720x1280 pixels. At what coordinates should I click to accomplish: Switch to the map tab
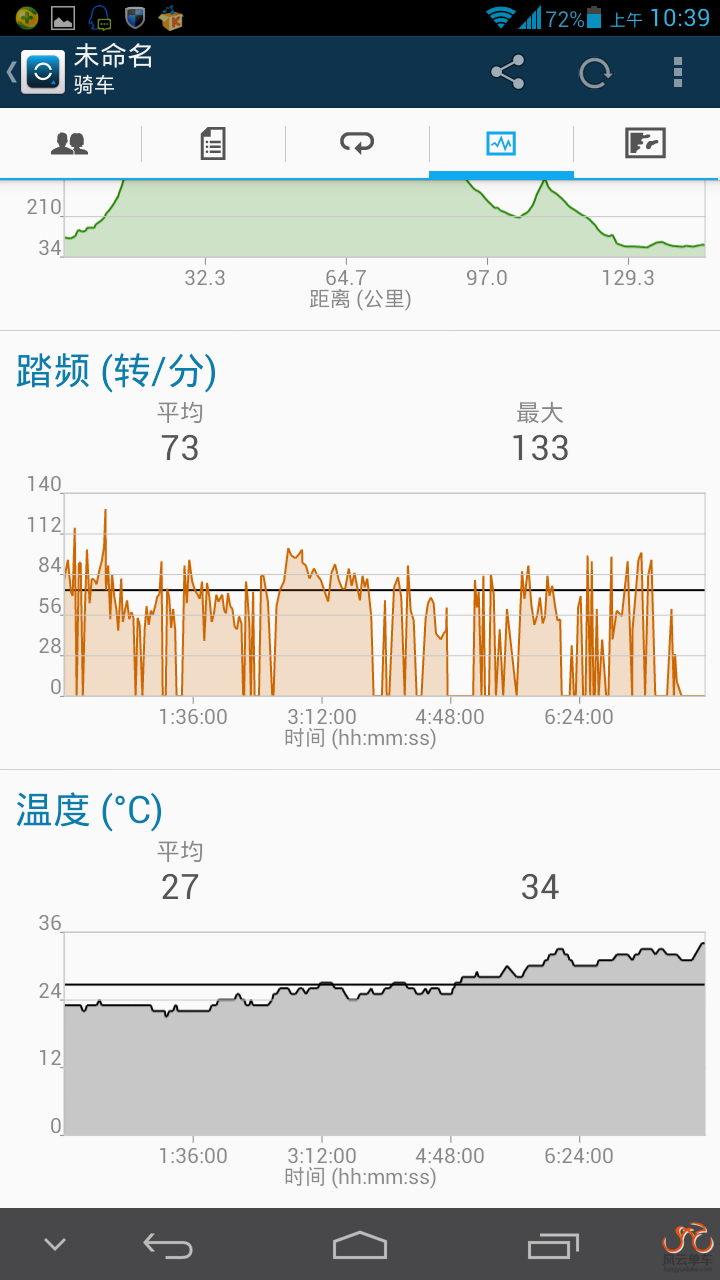[x=645, y=144]
